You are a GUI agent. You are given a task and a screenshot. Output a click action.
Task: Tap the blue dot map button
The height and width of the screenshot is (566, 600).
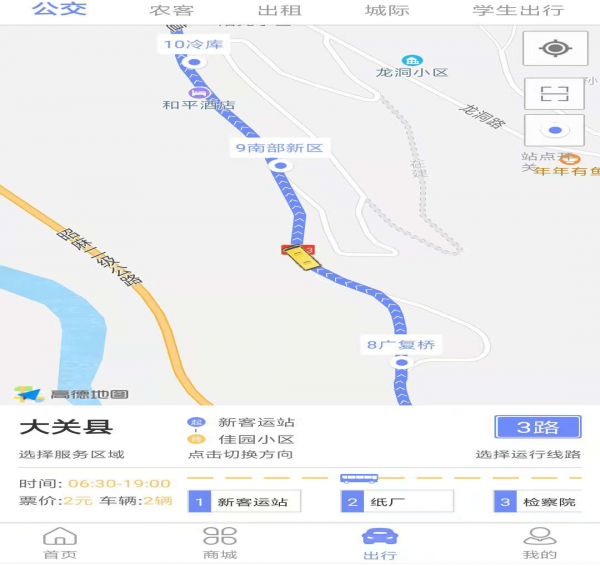click(x=554, y=131)
